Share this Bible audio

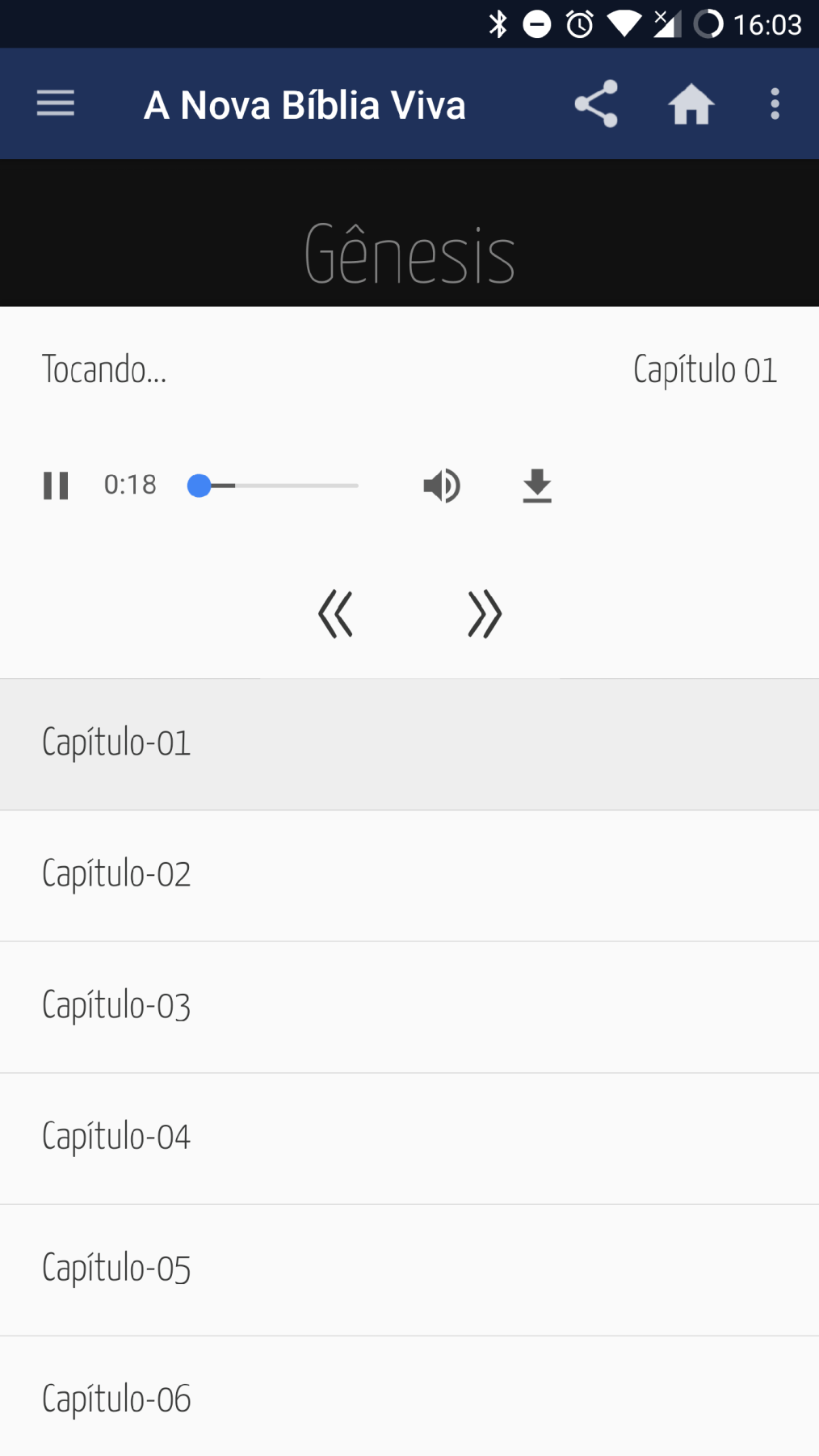(x=596, y=103)
